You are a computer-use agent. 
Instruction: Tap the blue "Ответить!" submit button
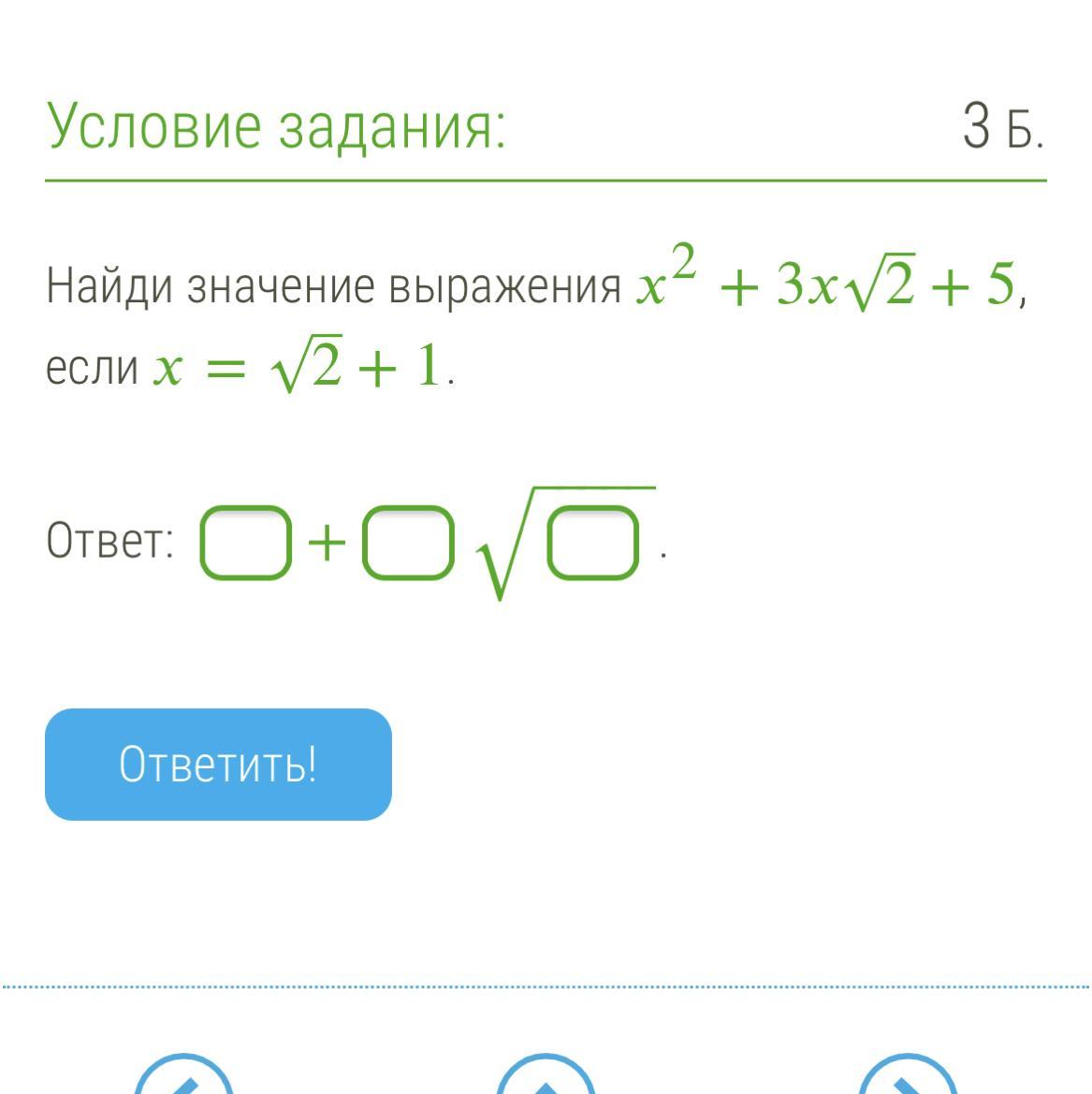(218, 765)
